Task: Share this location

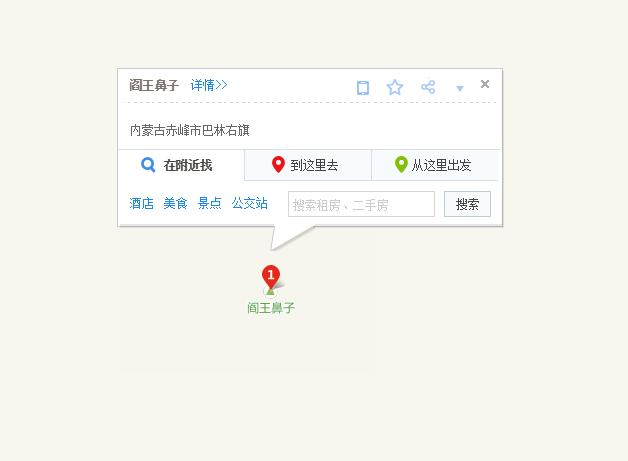Action: [428, 88]
